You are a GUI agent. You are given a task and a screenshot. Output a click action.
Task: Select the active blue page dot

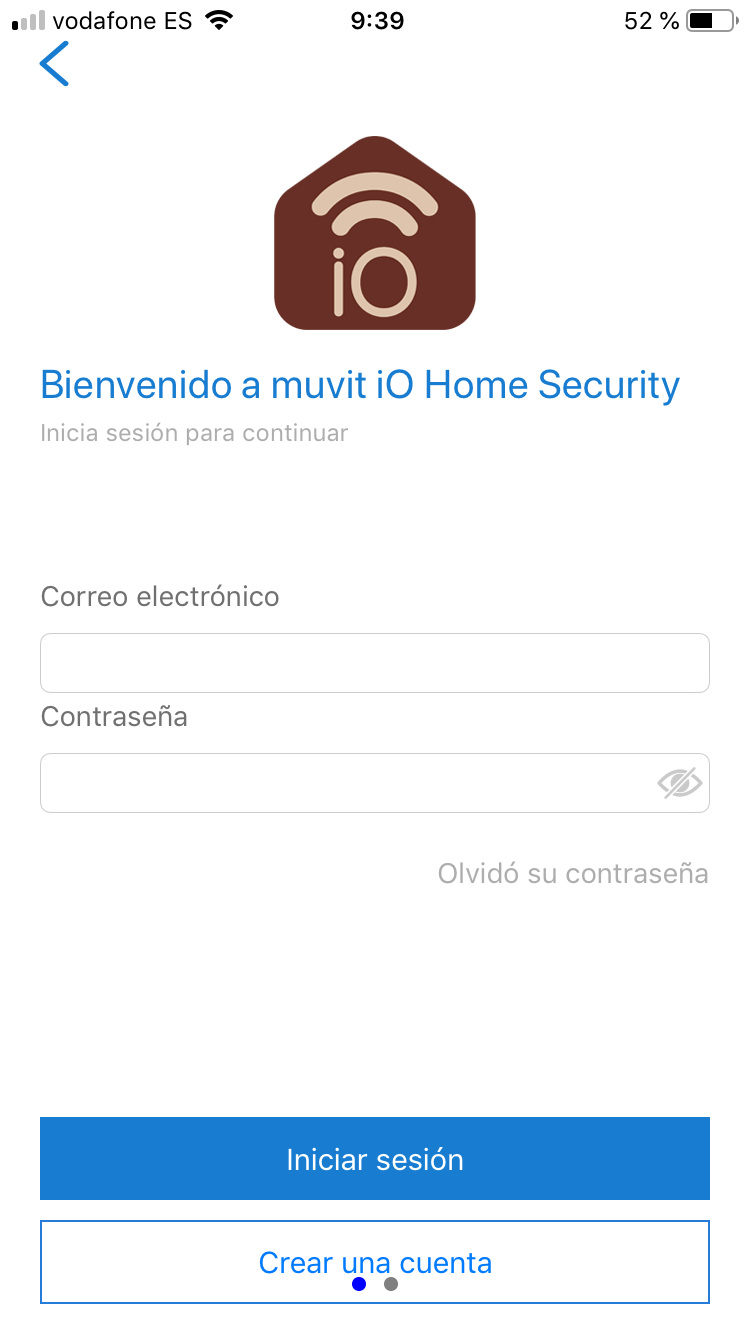coord(359,1284)
